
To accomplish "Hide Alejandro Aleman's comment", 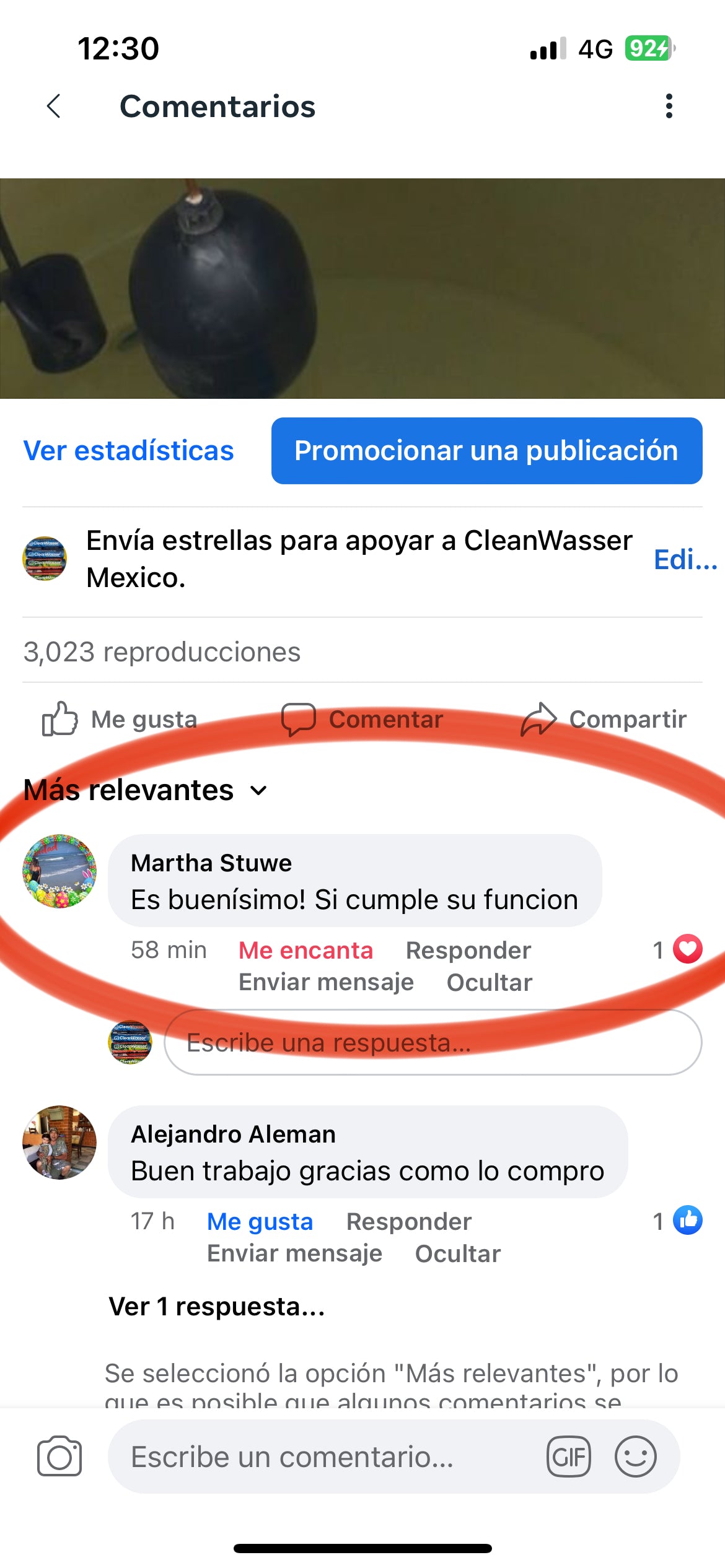I will tap(457, 1253).
